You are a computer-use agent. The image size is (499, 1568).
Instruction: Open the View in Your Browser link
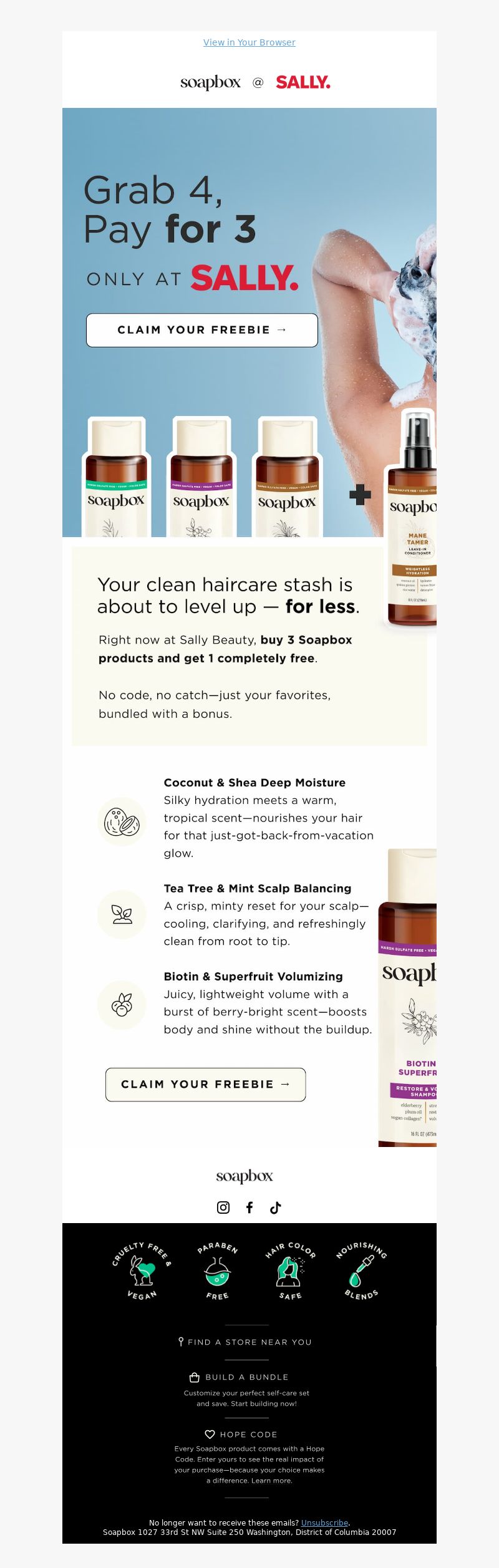(x=249, y=42)
